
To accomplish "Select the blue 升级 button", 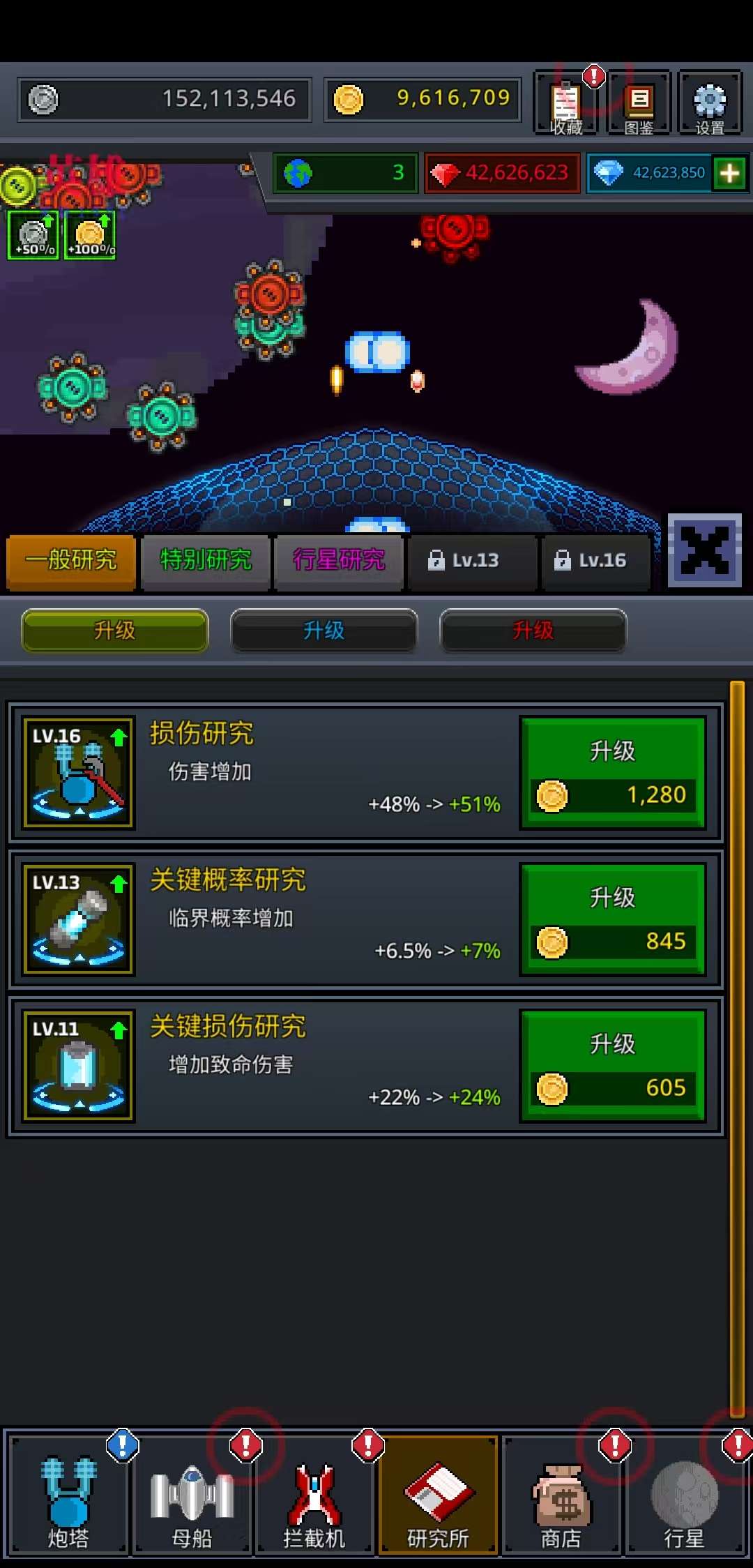I will click(324, 631).
